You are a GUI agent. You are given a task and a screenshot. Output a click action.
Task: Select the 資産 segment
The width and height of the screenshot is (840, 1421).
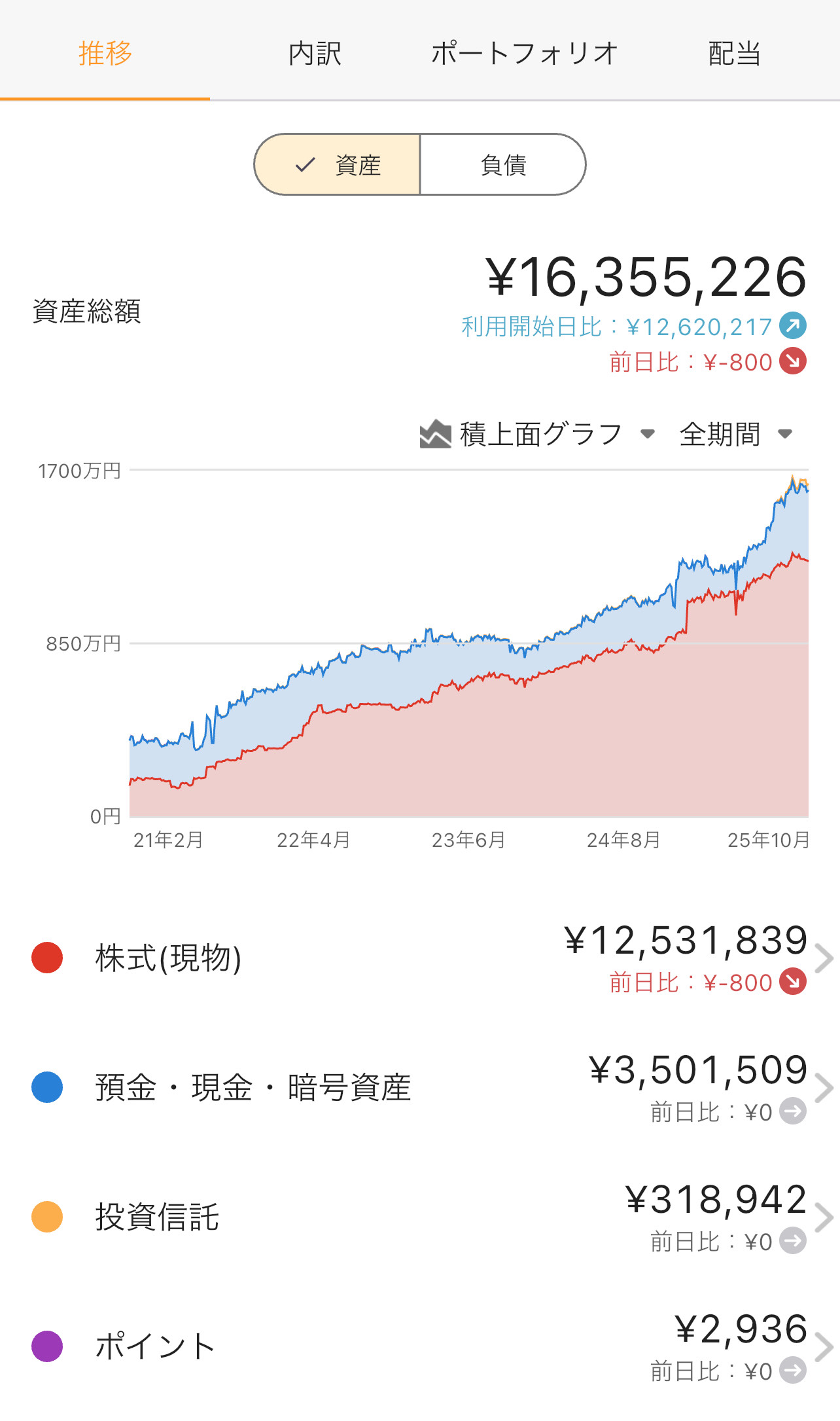coord(338,165)
